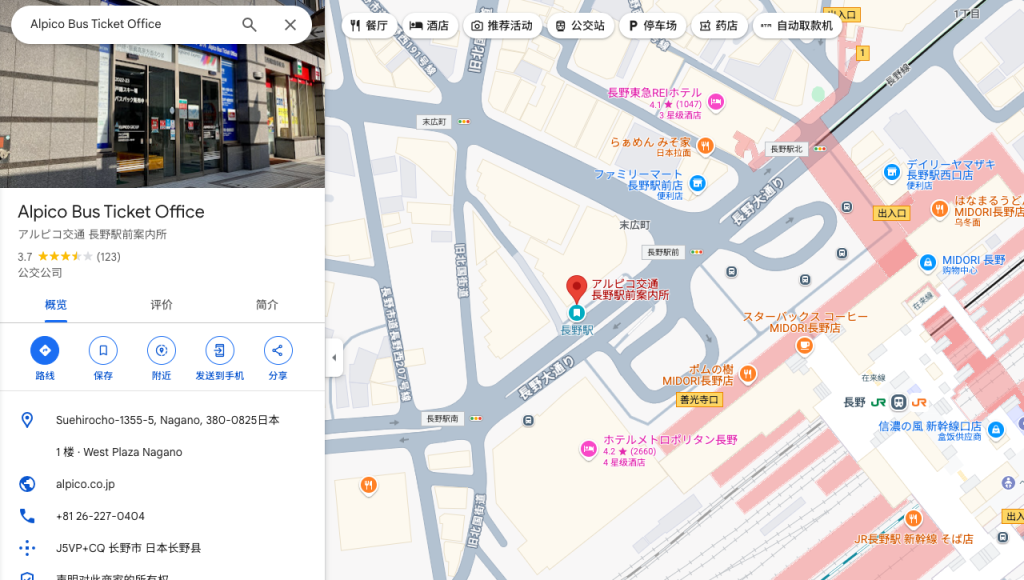Select the 餐厅 restaurants chip

369,26
